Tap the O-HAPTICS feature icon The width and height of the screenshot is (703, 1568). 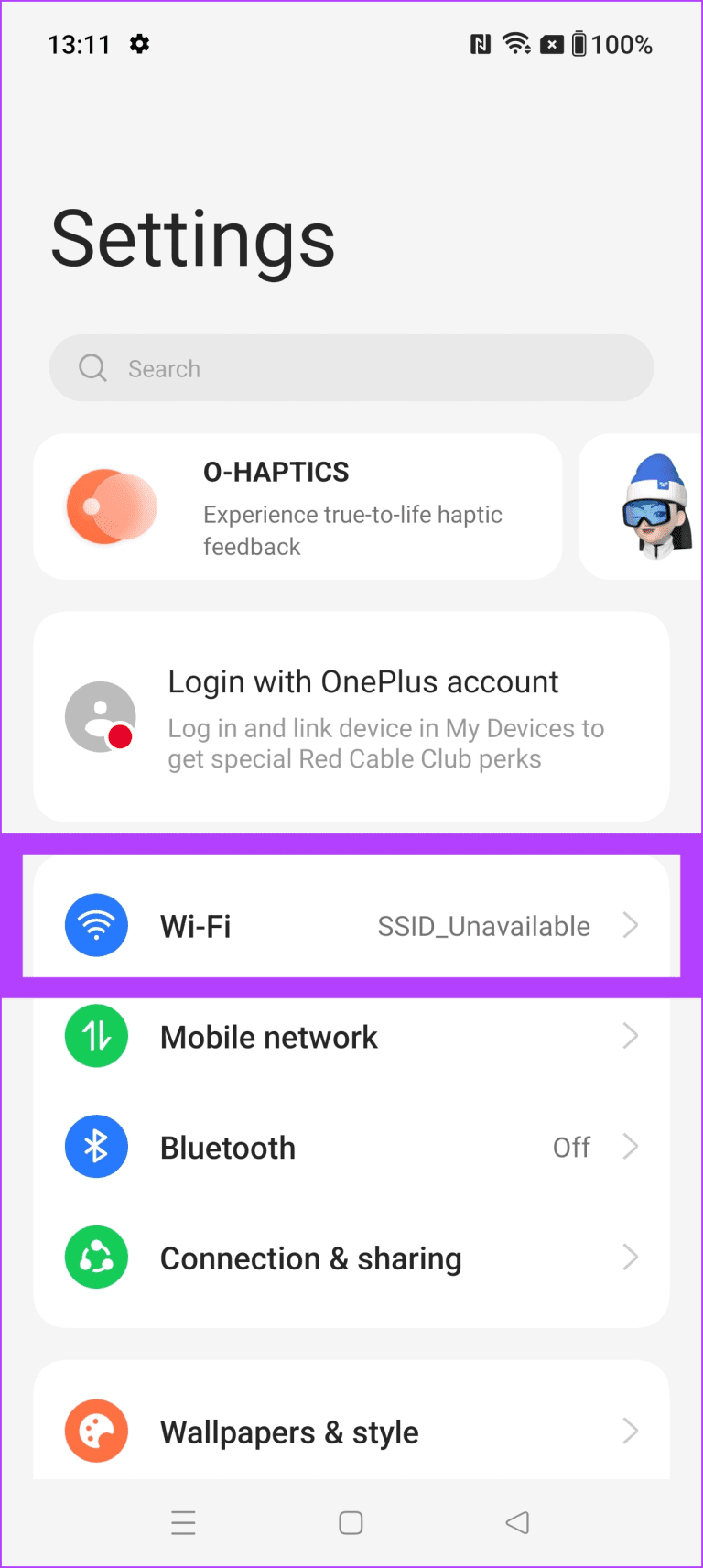pos(112,506)
